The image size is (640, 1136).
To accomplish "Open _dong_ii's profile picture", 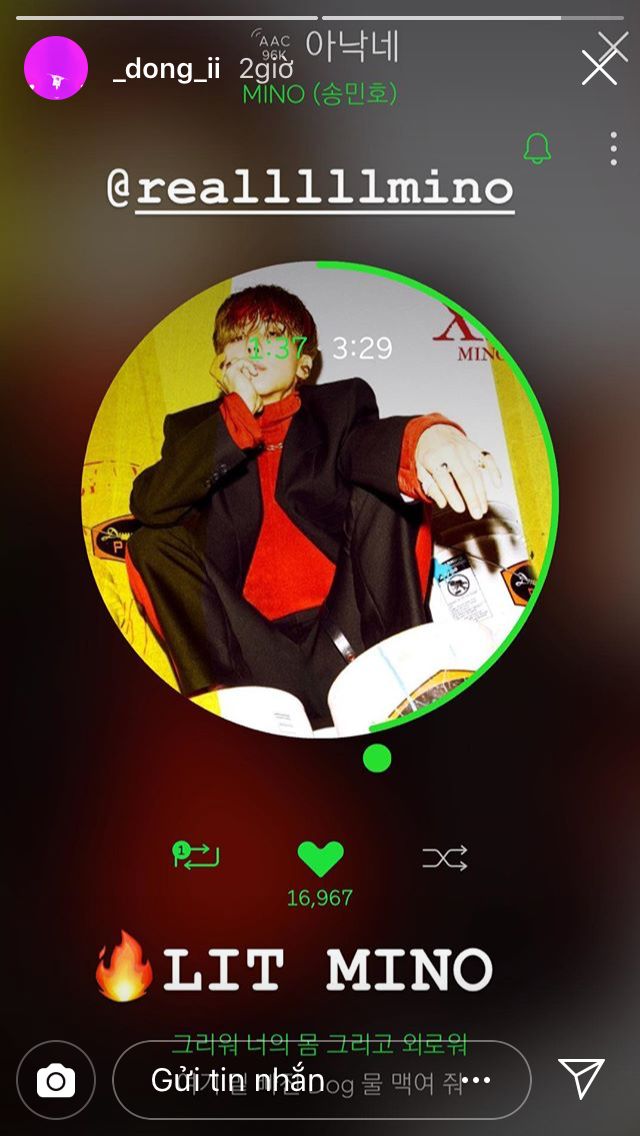I will 56,68.
